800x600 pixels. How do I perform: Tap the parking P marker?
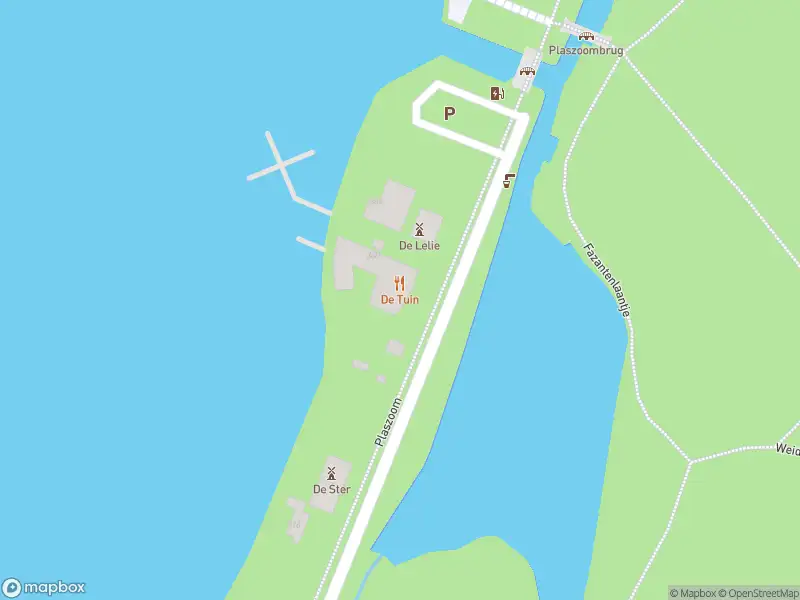[x=450, y=113]
